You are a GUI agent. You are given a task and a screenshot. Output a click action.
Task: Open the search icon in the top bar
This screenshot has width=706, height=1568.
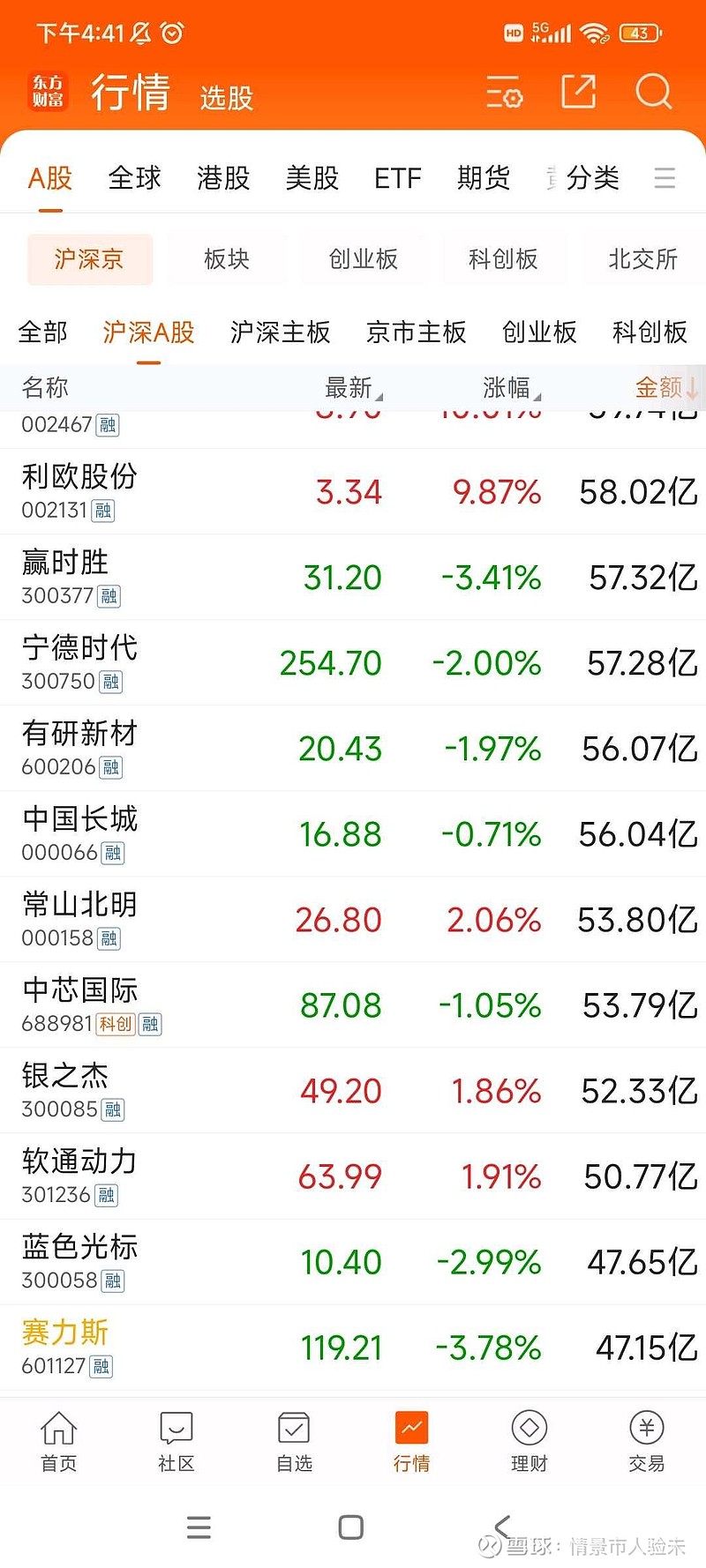click(653, 92)
